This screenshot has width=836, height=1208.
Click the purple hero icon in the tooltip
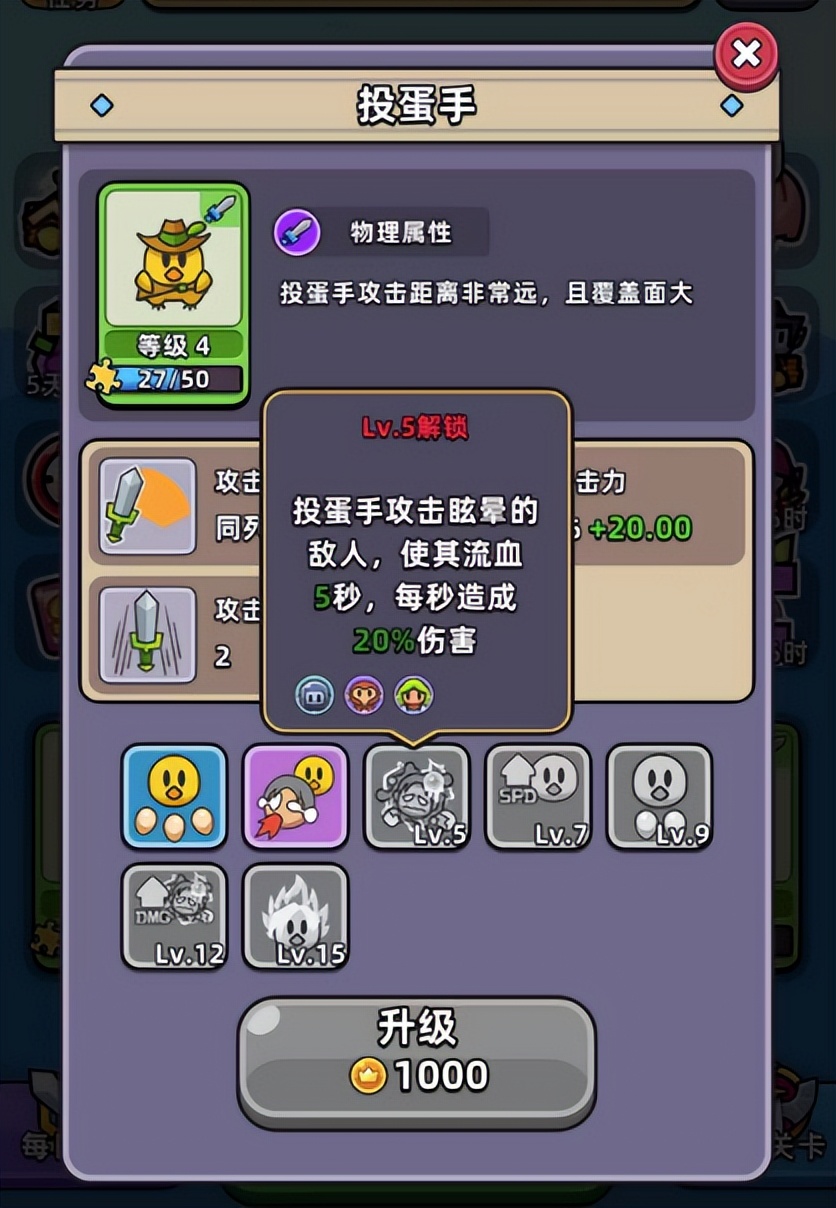[x=364, y=693]
